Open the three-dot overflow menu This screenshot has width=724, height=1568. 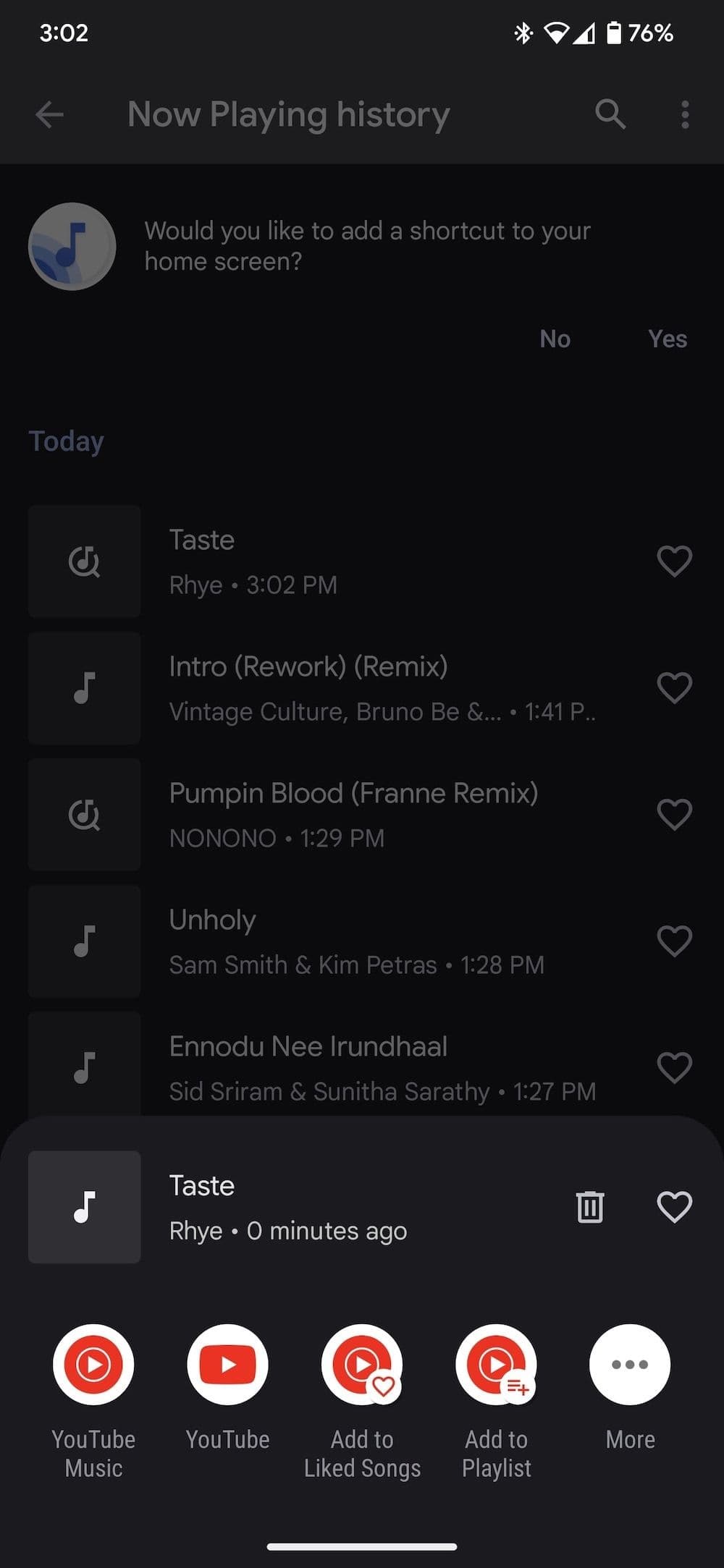pos(685,114)
